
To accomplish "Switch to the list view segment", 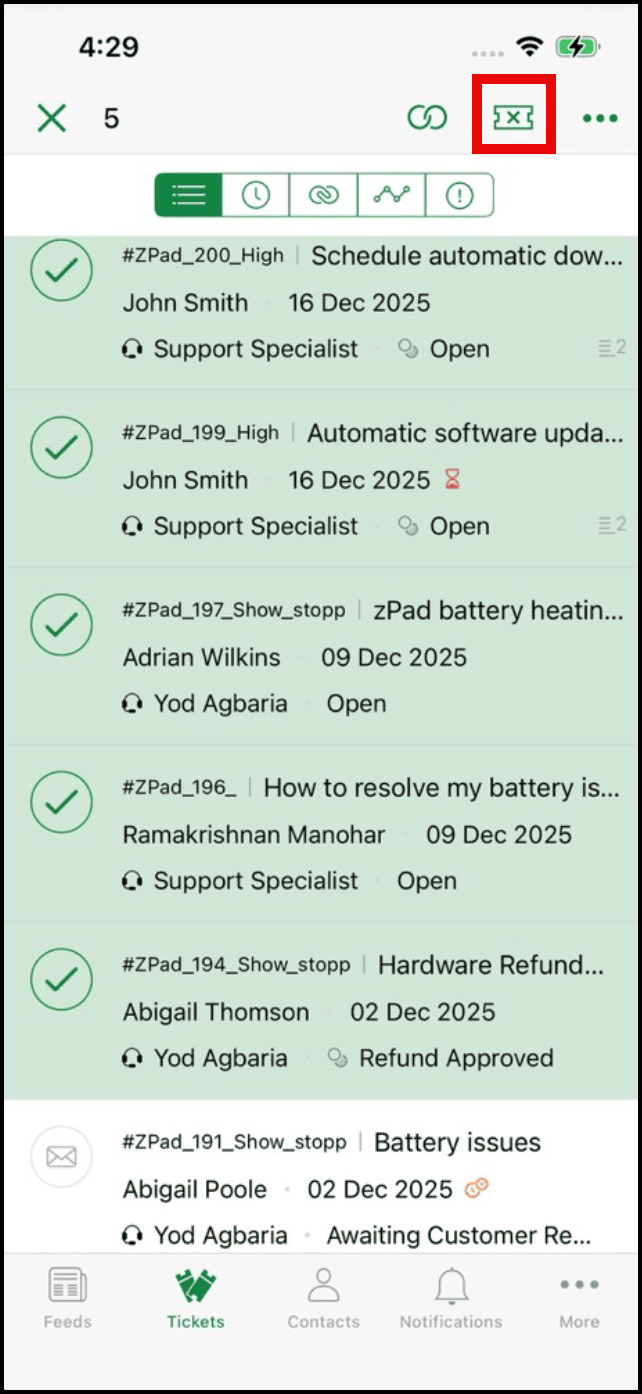I will pos(188,195).
